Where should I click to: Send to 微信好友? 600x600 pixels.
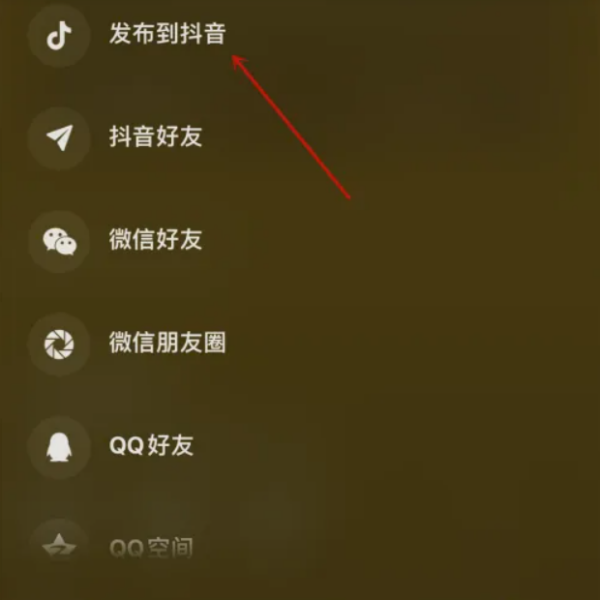tap(155, 240)
